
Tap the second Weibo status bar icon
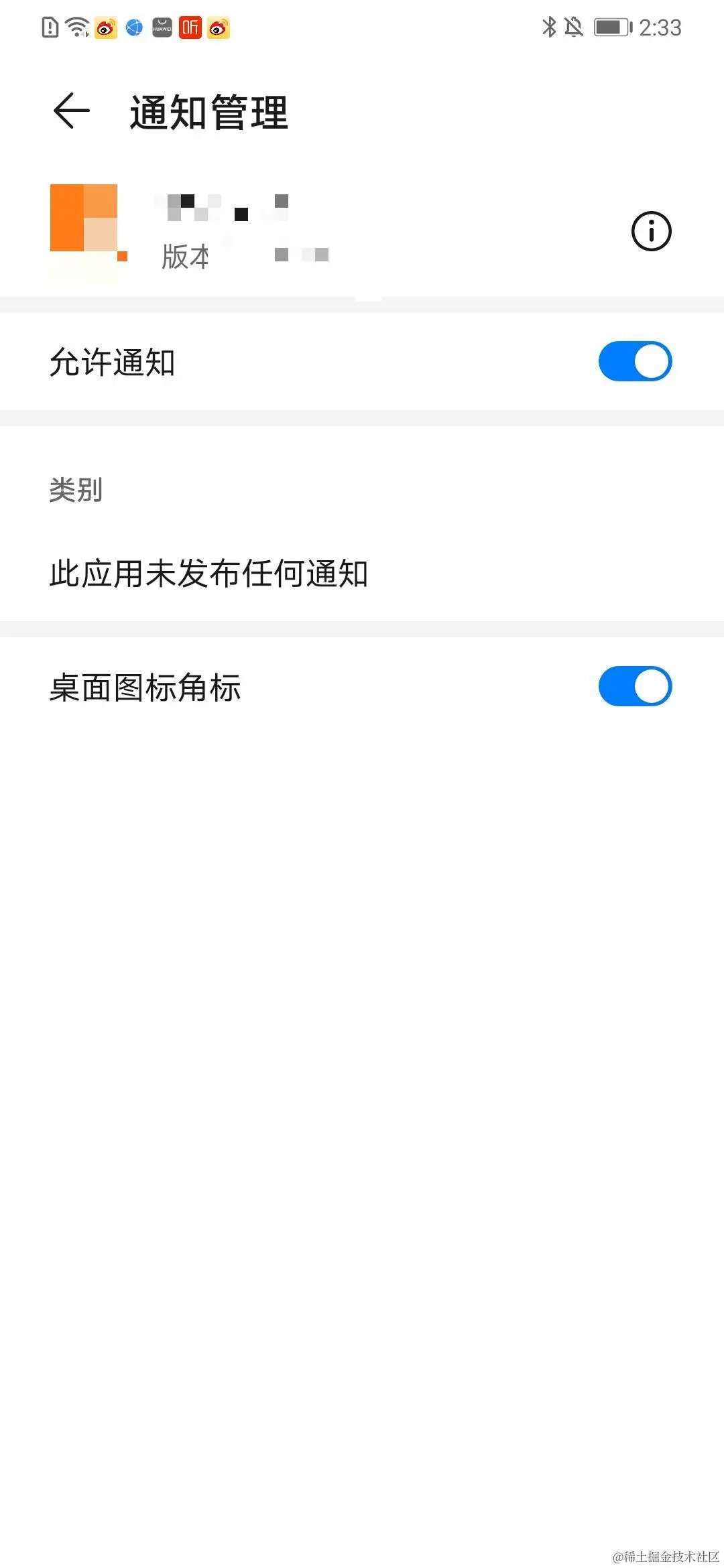[x=217, y=27]
